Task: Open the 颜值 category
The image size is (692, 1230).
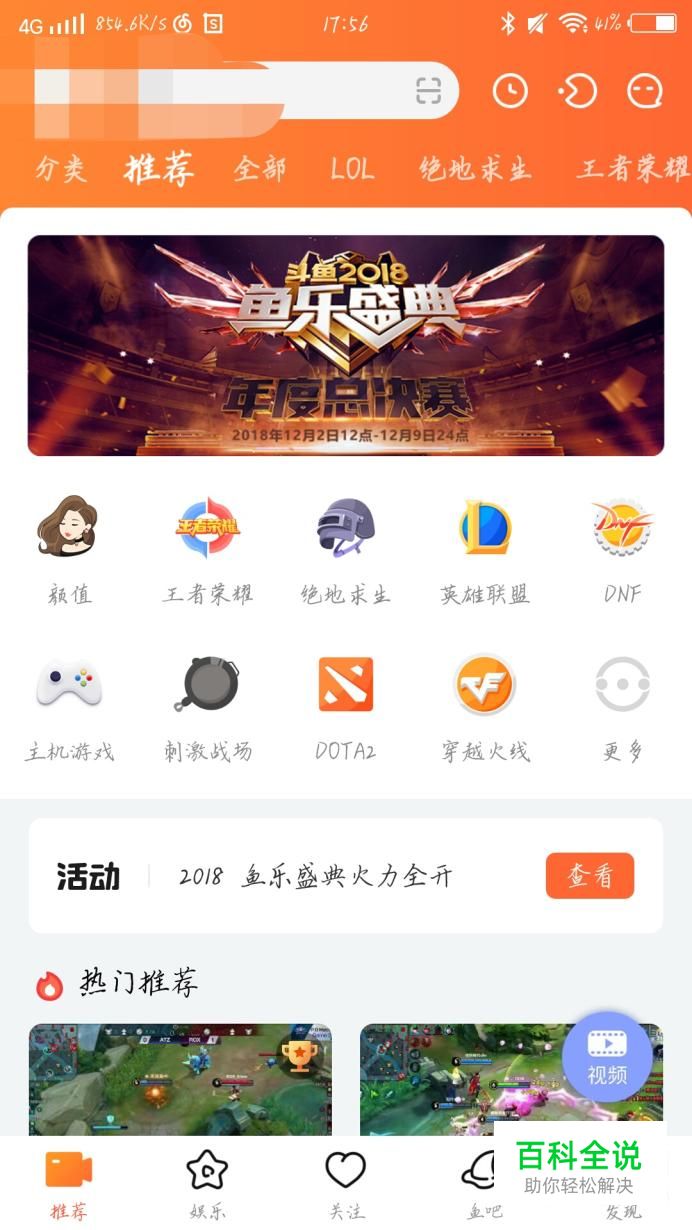Action: pyautogui.click(x=69, y=545)
